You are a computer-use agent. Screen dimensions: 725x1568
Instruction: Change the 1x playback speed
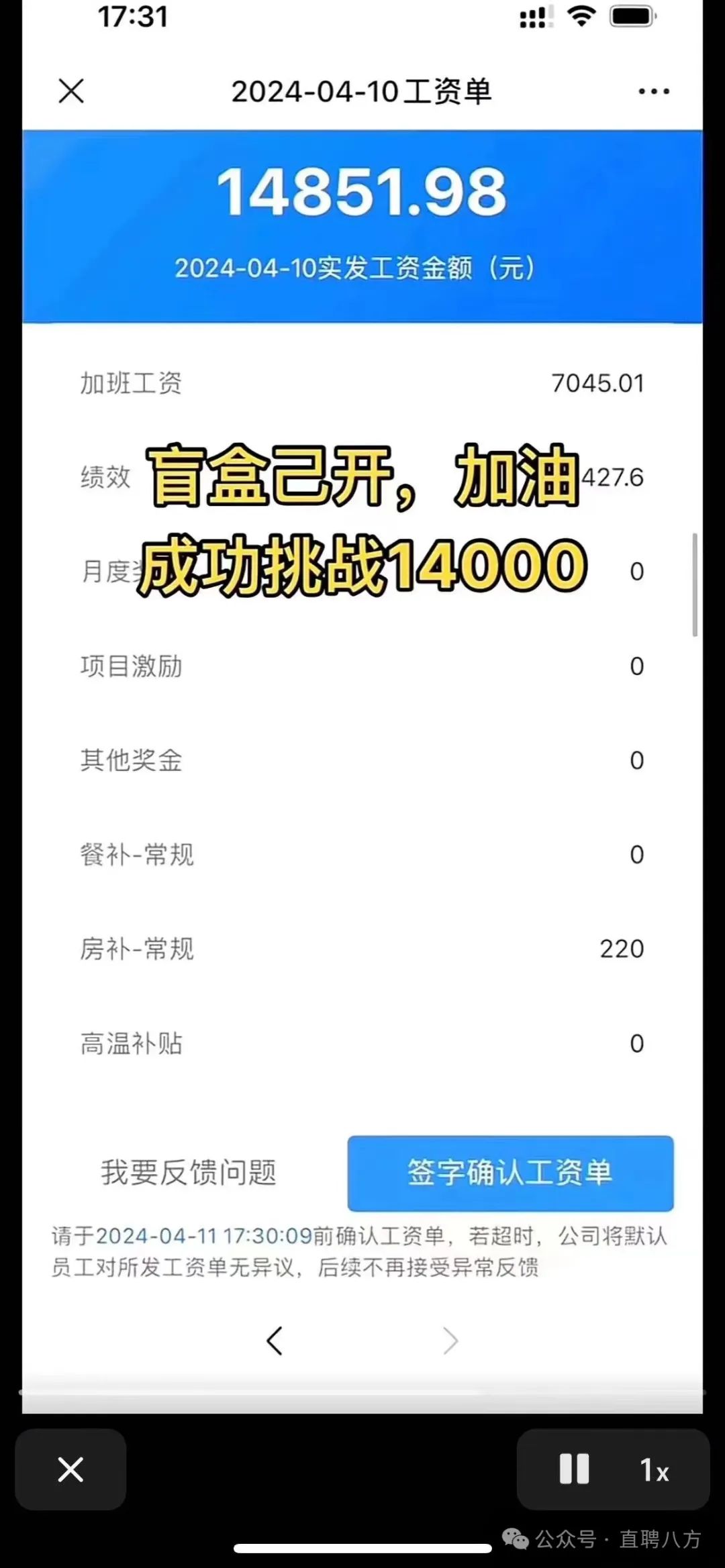point(655,1471)
